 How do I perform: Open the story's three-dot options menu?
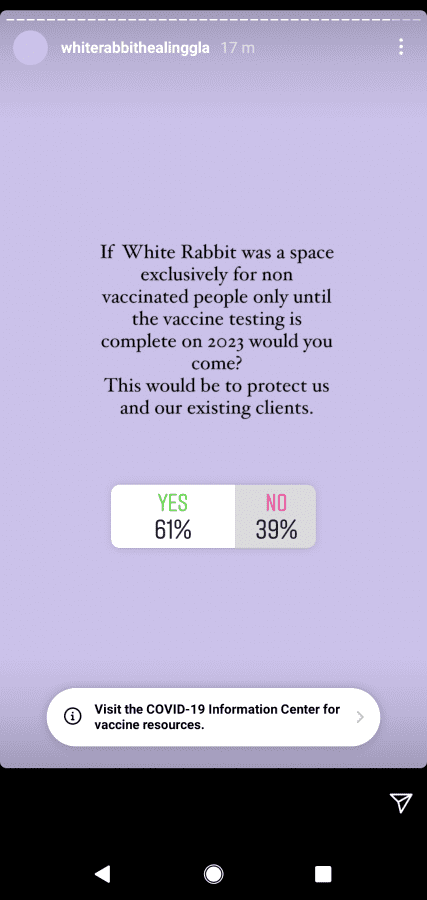coord(401,47)
